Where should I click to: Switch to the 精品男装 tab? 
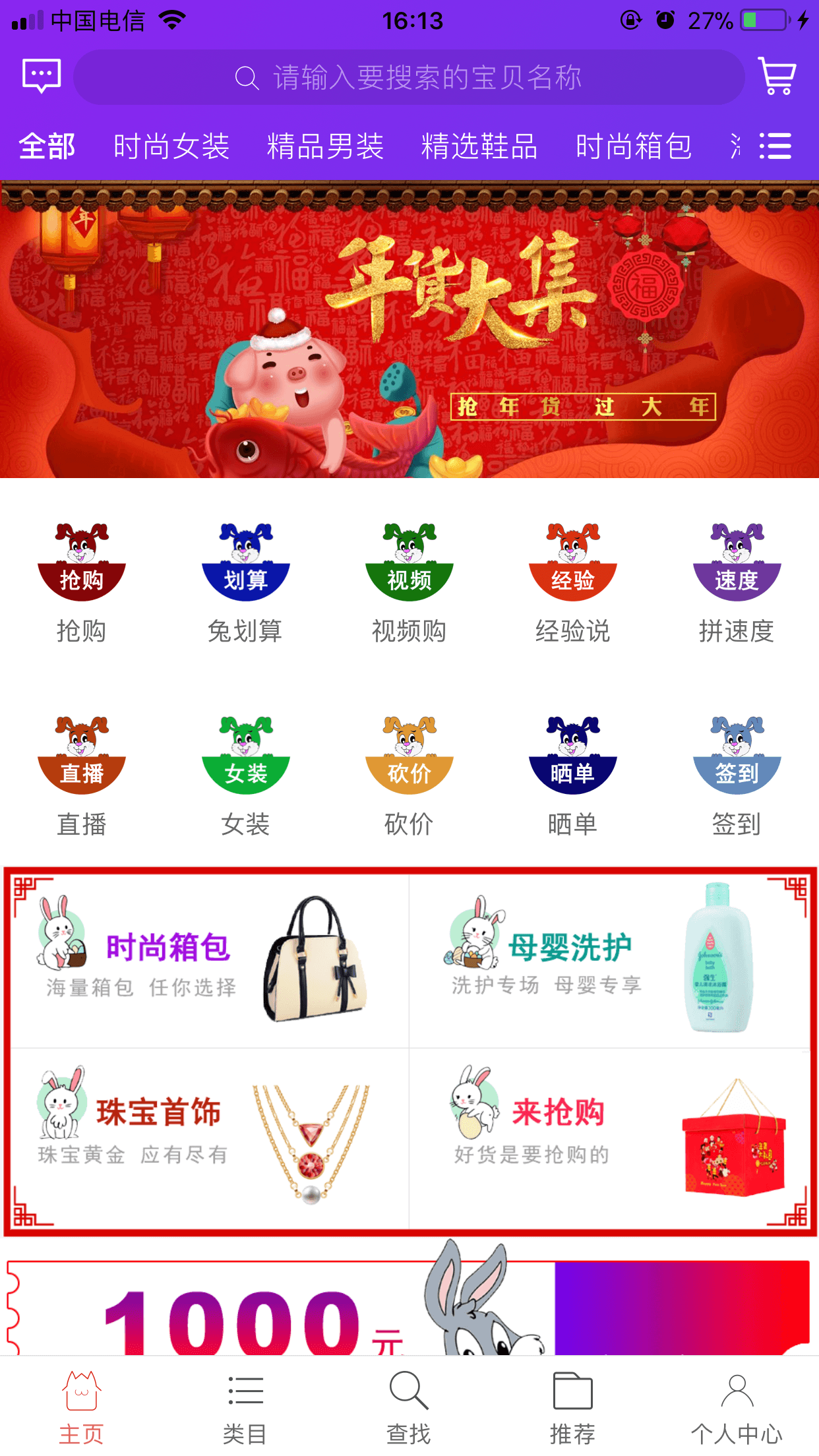coord(325,146)
